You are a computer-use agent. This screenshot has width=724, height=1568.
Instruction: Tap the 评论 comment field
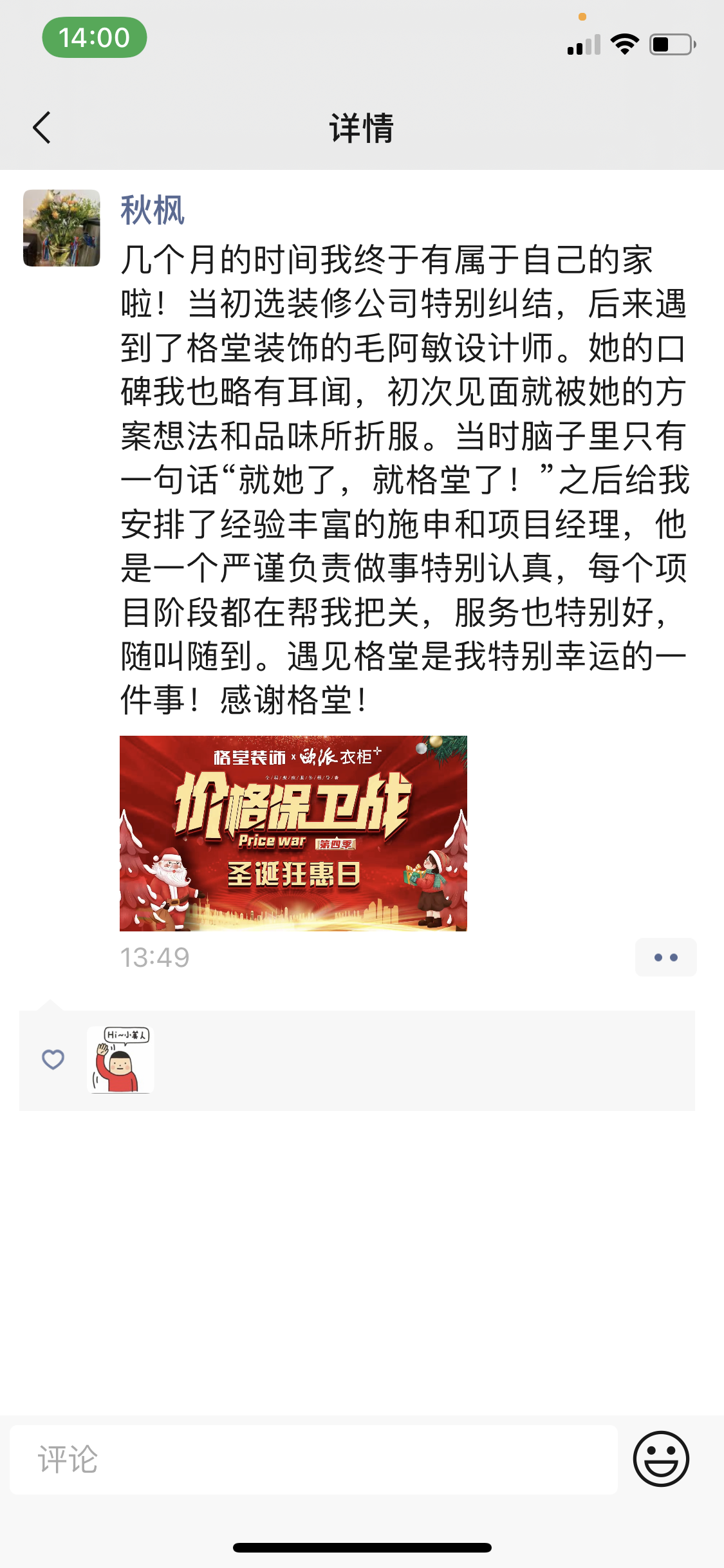(313, 1459)
